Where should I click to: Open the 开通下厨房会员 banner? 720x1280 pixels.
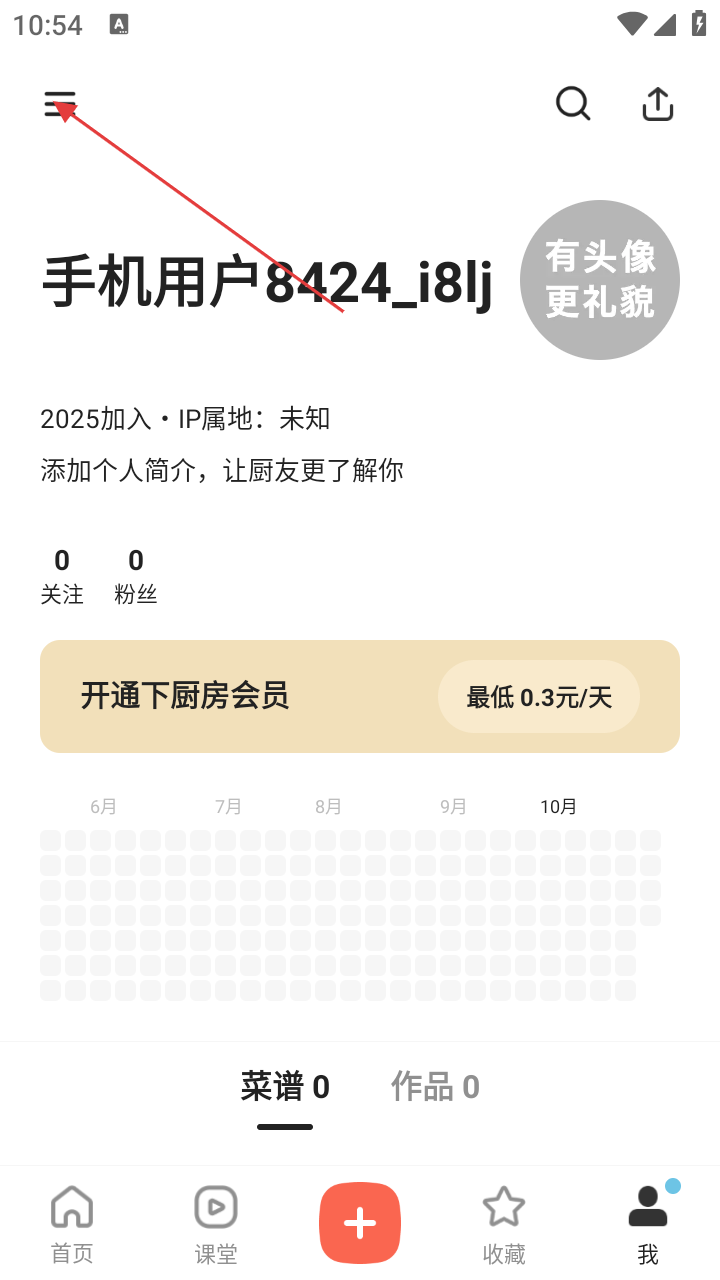point(240,696)
